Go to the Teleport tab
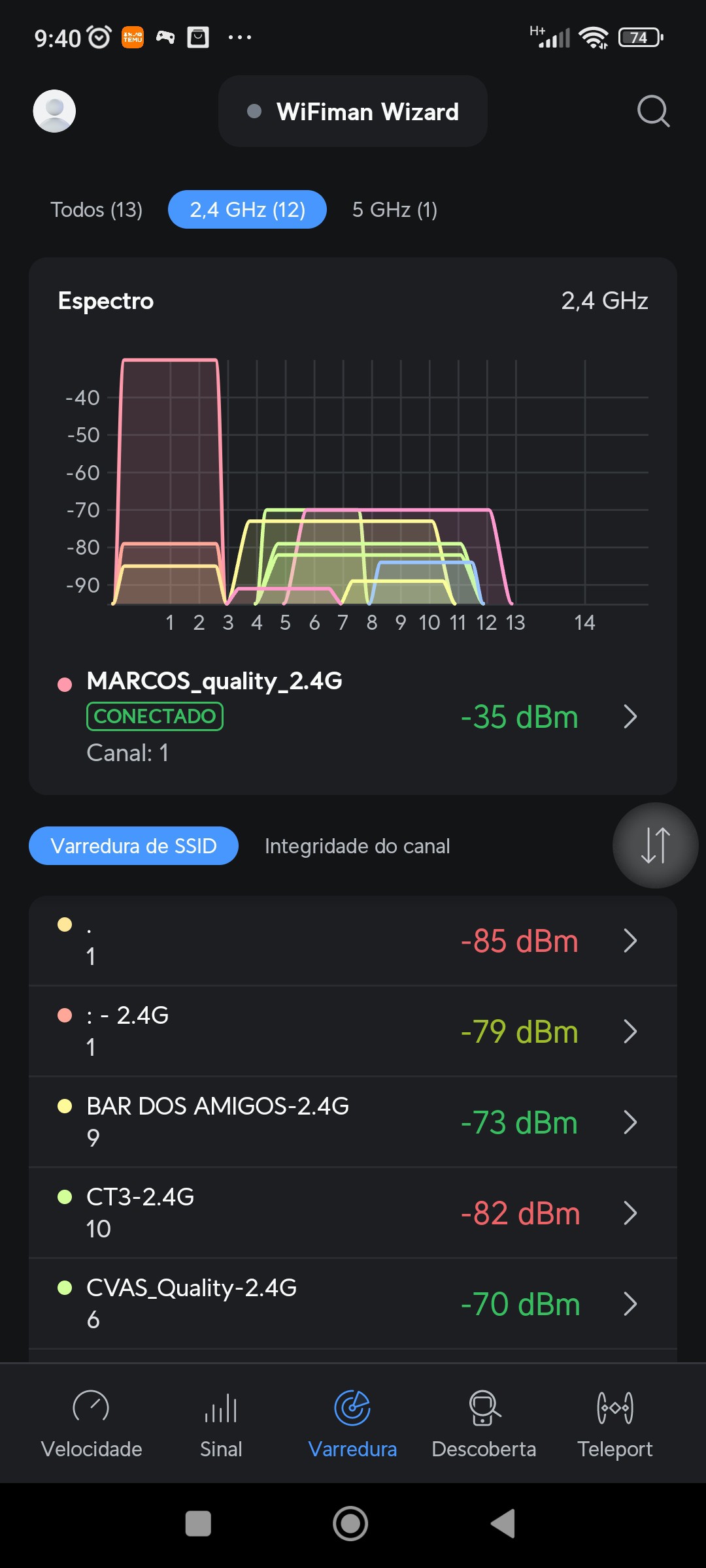Screen dimensions: 706x1568 click(614, 1424)
